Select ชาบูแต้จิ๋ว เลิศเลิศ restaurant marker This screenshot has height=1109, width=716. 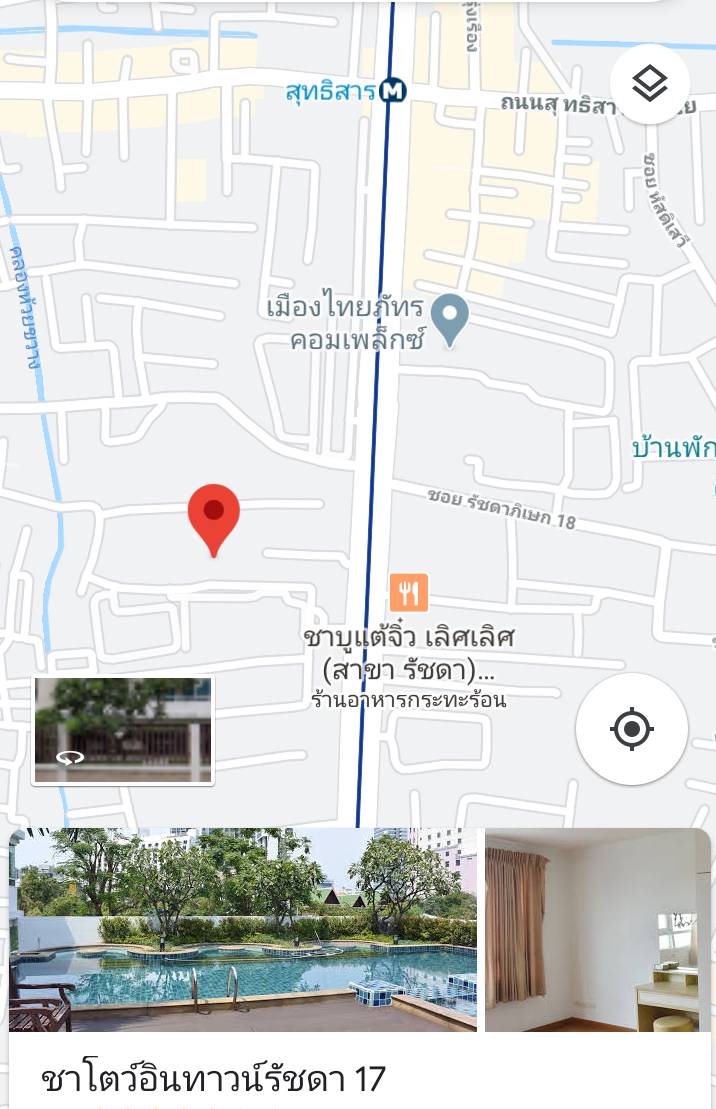tap(408, 592)
